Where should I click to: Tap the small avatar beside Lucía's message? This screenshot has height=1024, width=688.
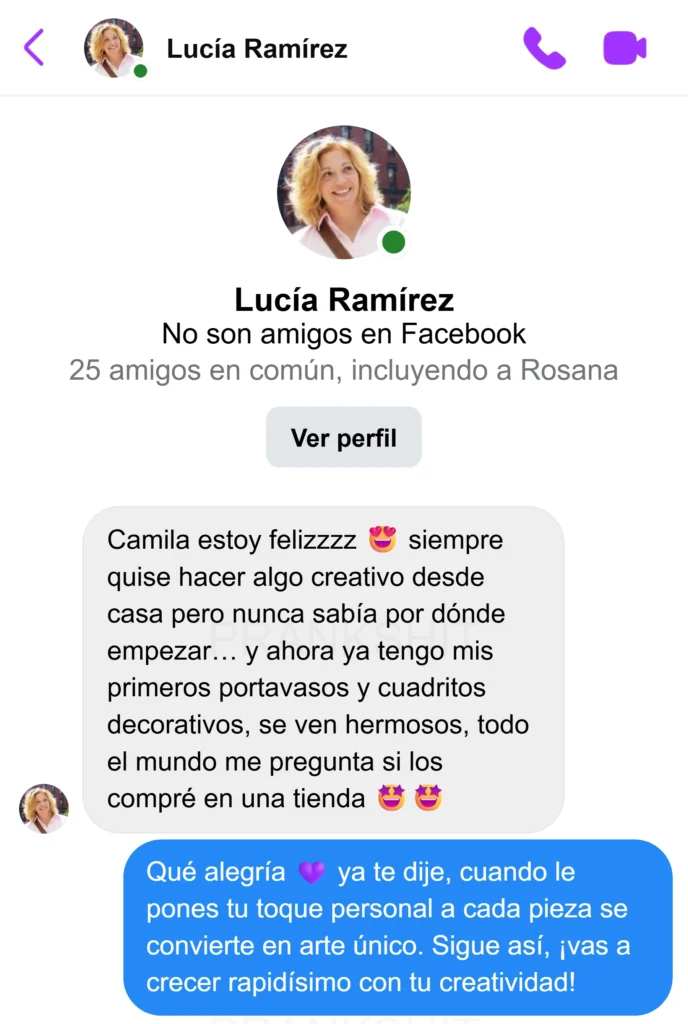[x=44, y=808]
